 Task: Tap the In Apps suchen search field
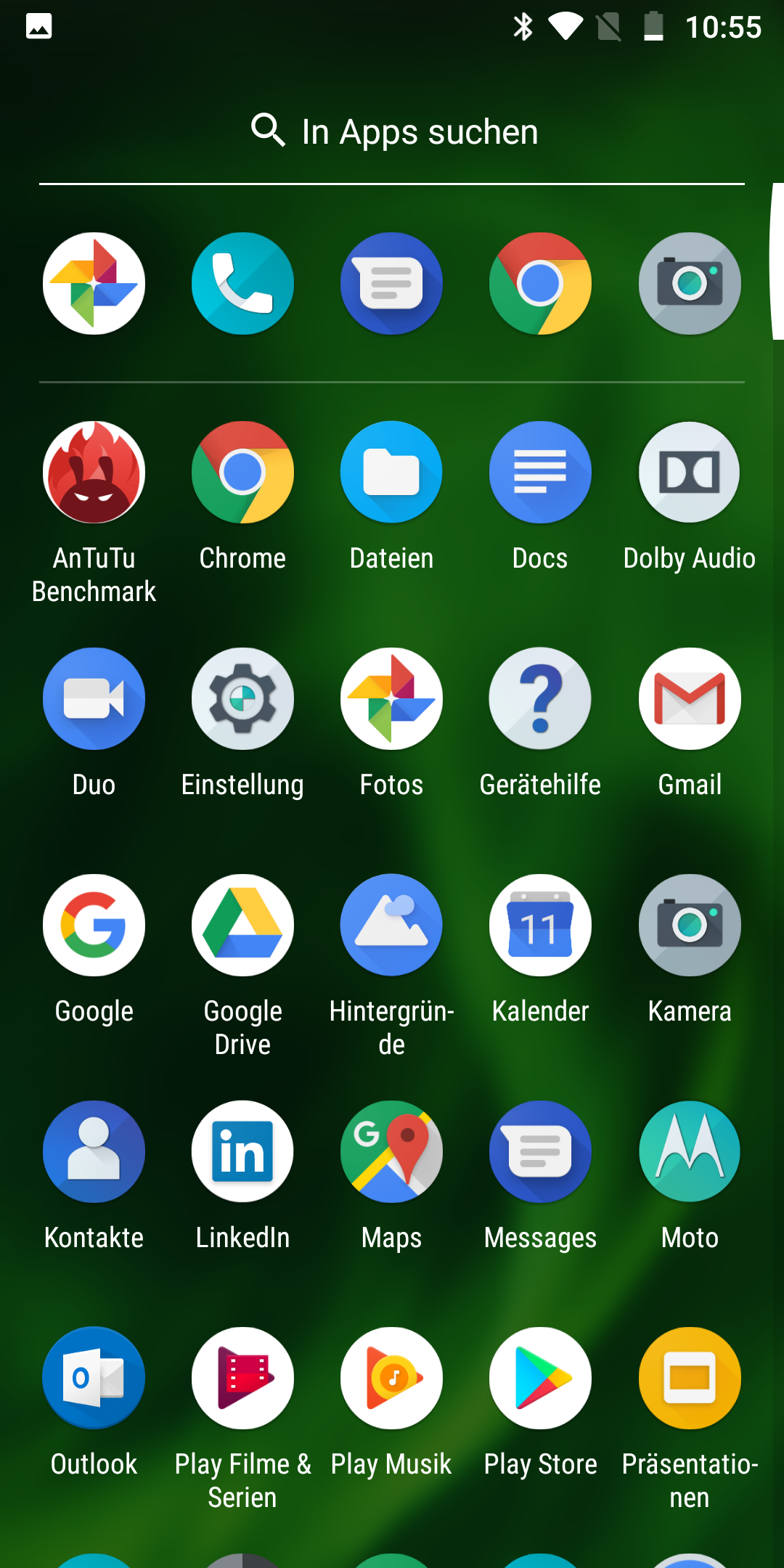pos(392,131)
